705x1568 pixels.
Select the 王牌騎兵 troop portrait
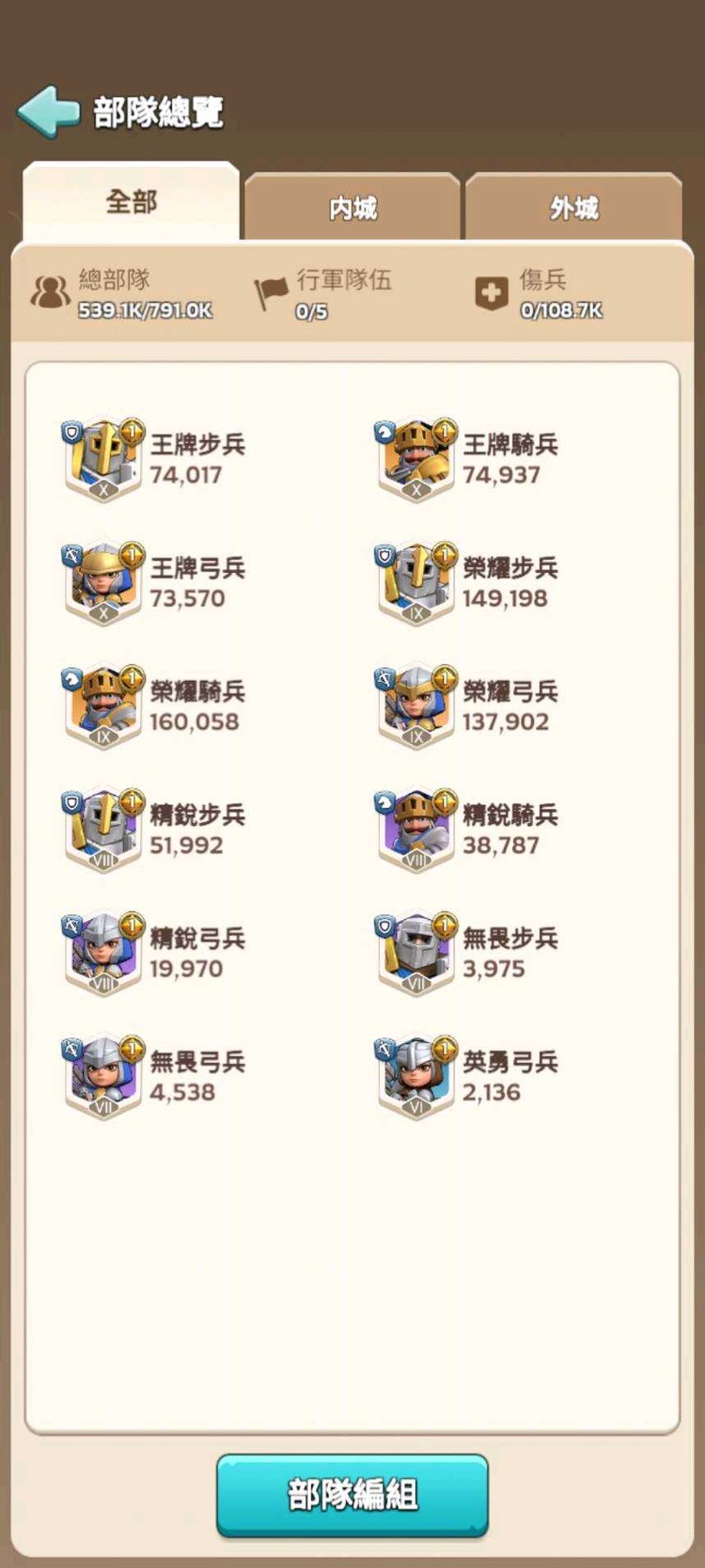tap(415, 458)
